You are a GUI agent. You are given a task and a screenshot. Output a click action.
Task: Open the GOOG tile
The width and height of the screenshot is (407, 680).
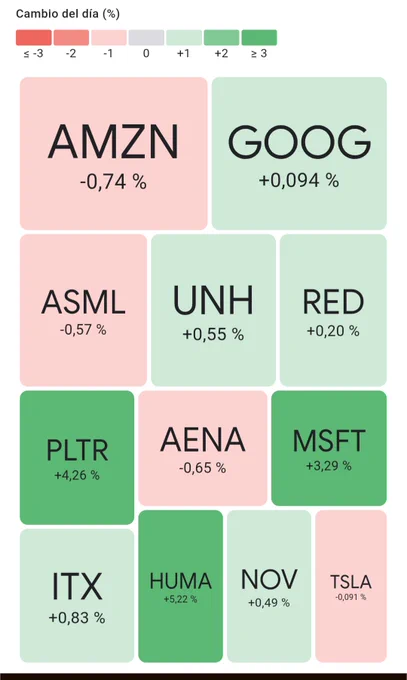pyautogui.click(x=299, y=154)
